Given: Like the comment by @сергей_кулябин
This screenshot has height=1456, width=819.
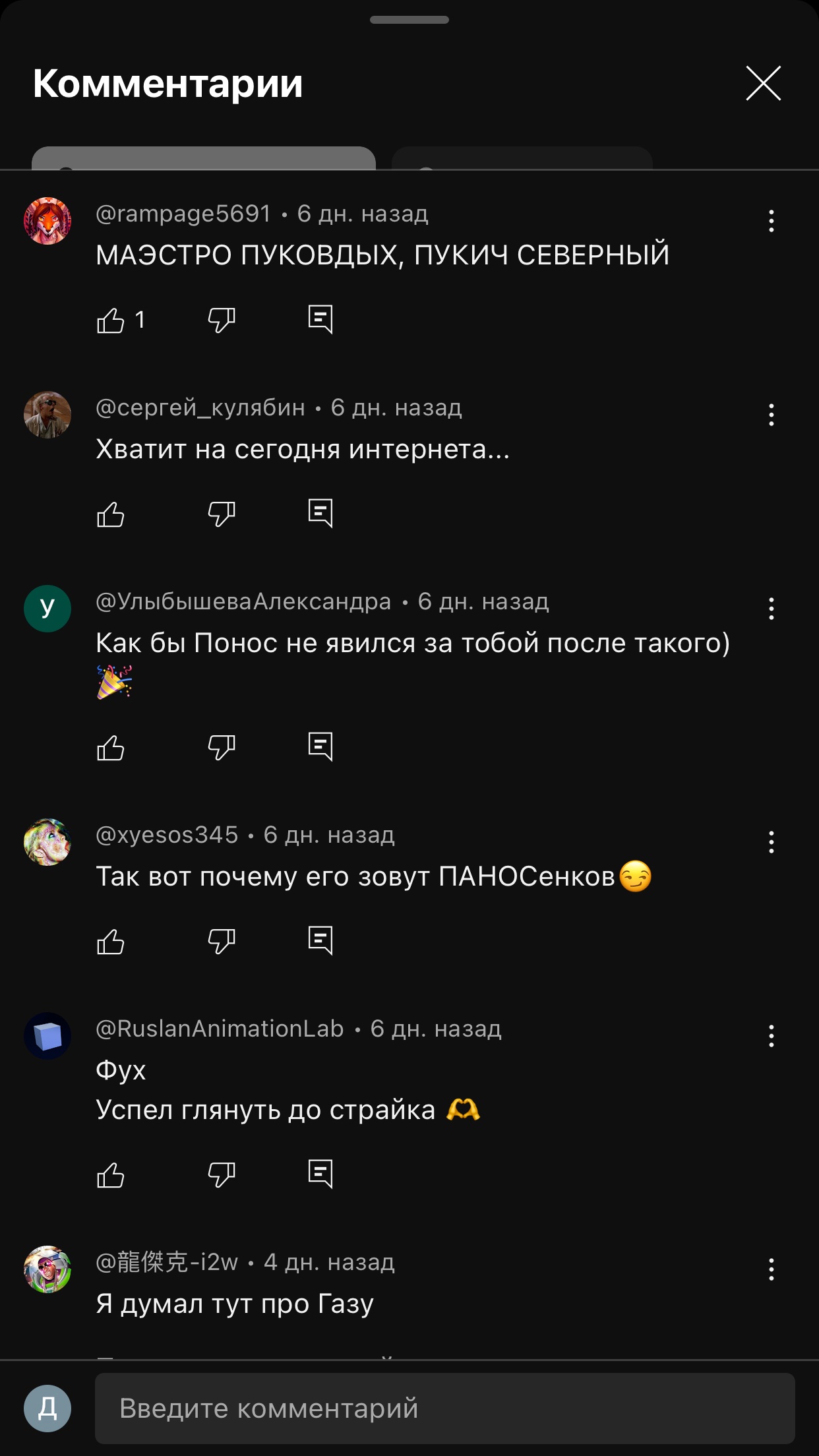Looking at the screenshot, I should pos(111,514).
